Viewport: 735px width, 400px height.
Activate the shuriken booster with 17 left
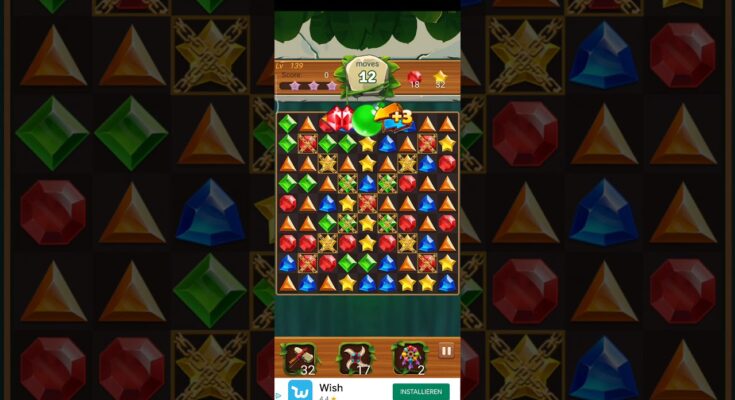click(355, 357)
